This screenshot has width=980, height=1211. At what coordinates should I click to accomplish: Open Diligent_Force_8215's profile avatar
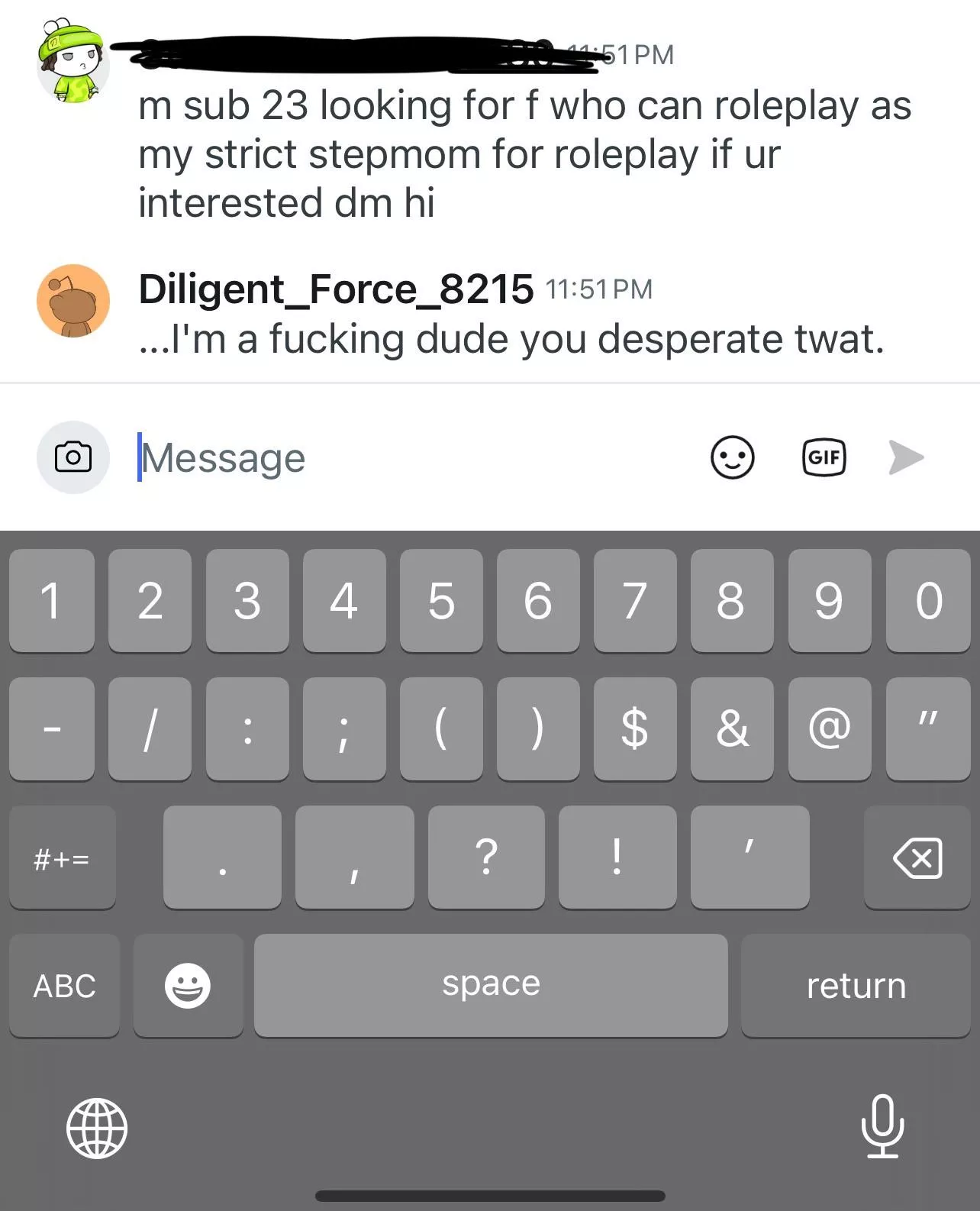[73, 301]
